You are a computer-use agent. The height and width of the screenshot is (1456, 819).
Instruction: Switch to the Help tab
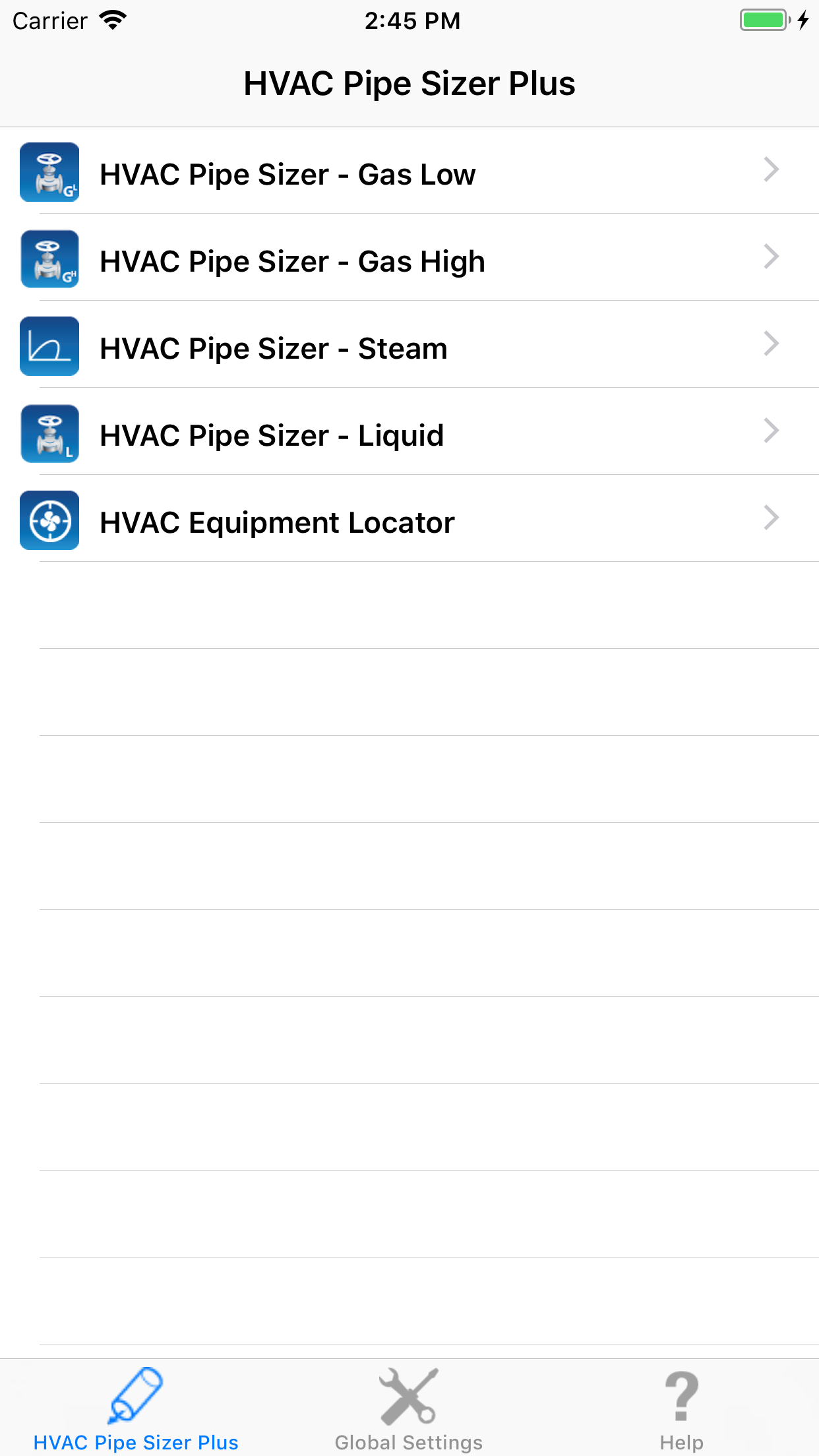point(681,1409)
